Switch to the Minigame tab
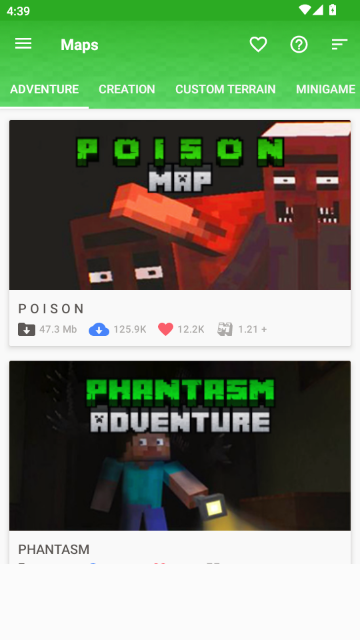The height and width of the screenshot is (640, 360). 325,89
